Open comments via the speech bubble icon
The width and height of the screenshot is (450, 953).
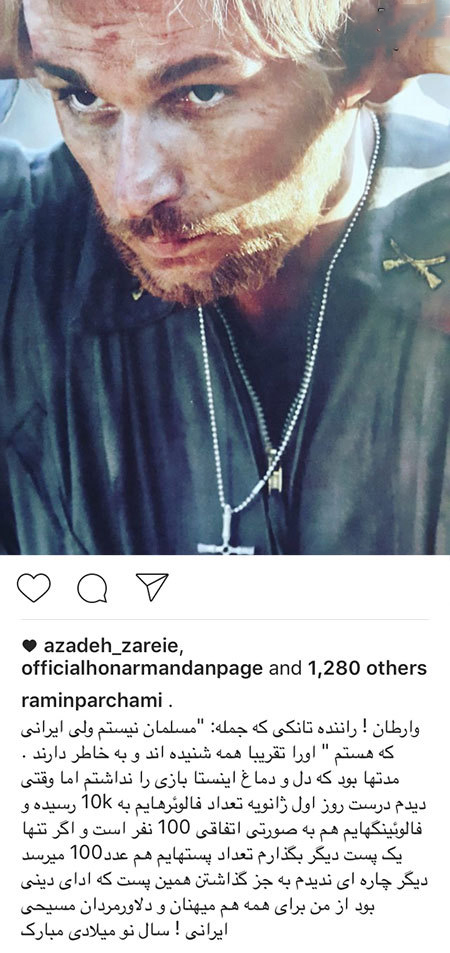tap(92, 588)
